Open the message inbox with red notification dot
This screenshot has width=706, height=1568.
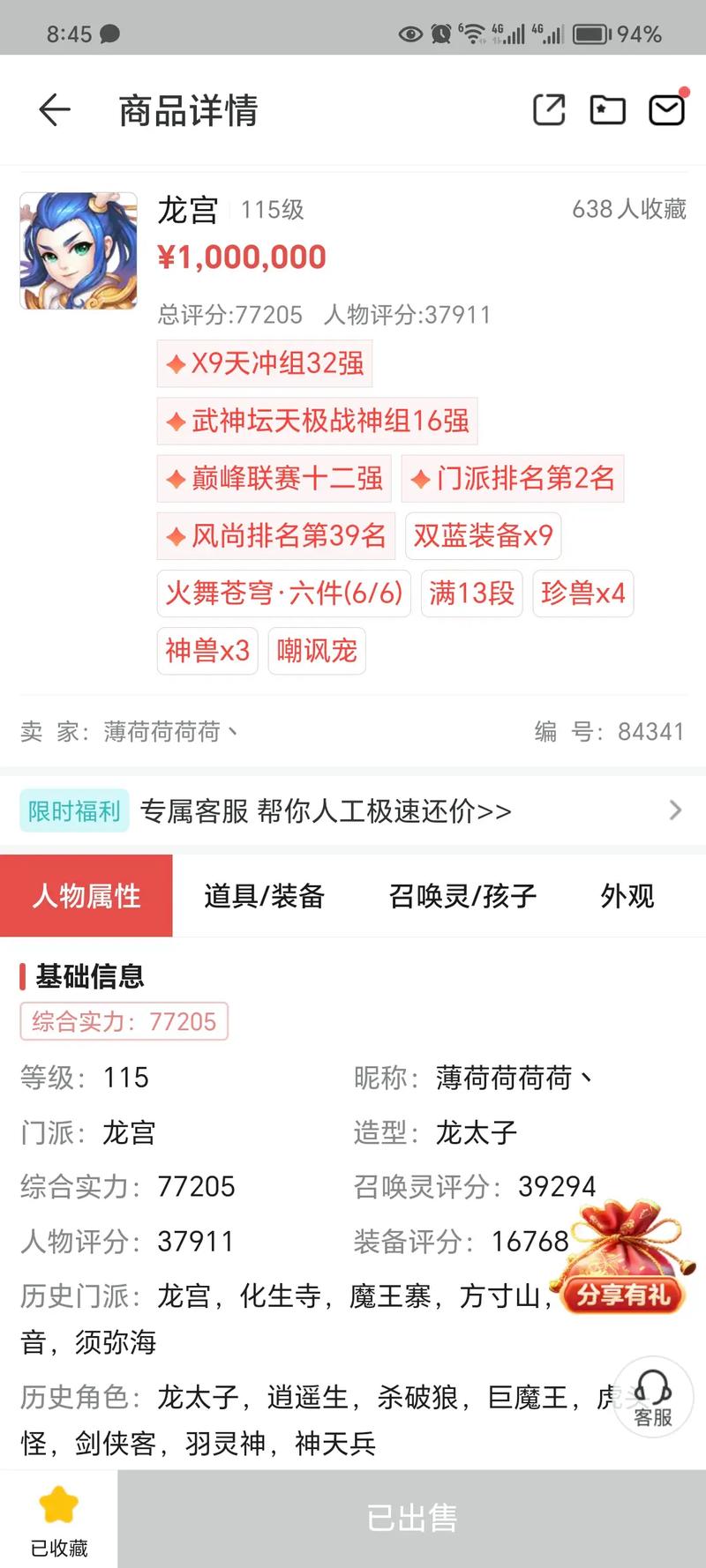(x=667, y=109)
